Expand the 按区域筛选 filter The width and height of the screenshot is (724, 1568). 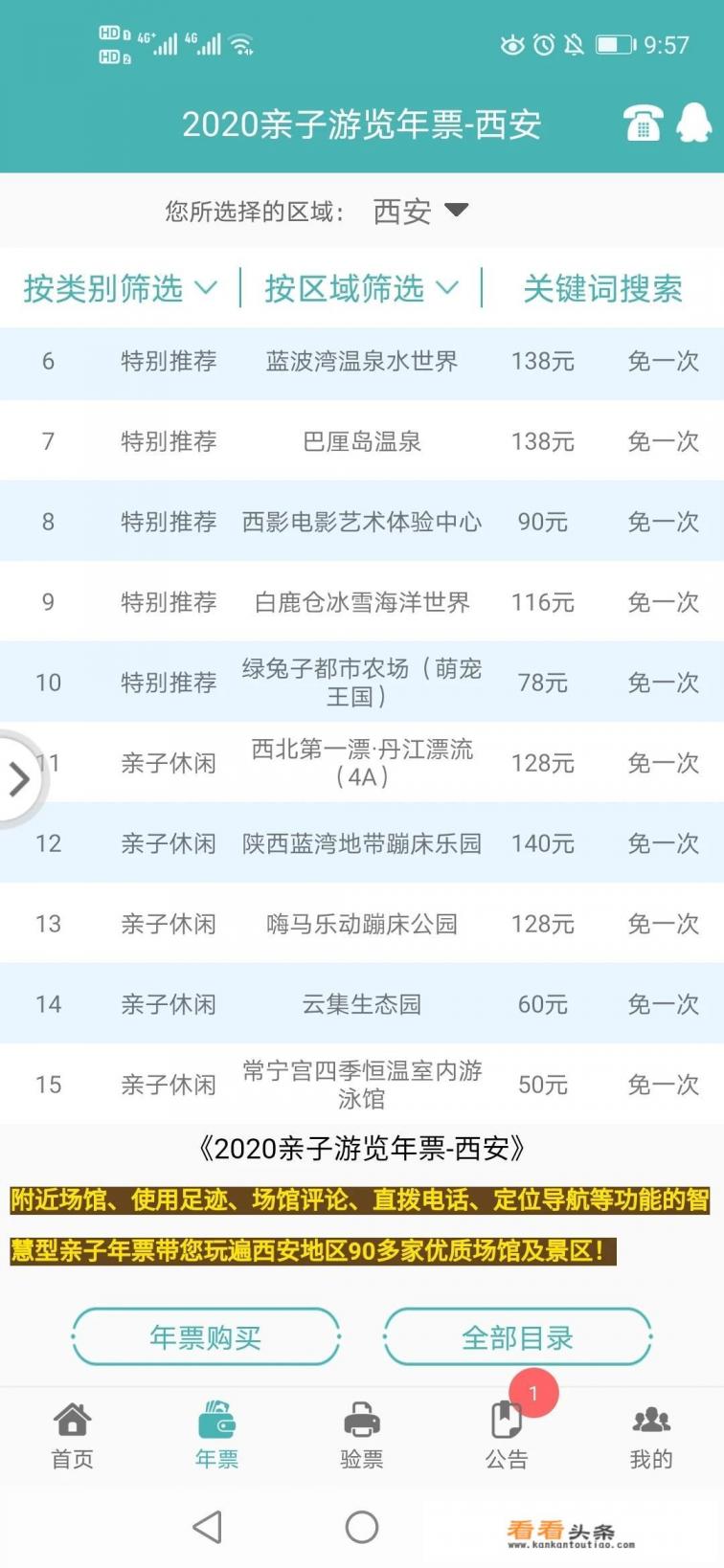point(362,288)
